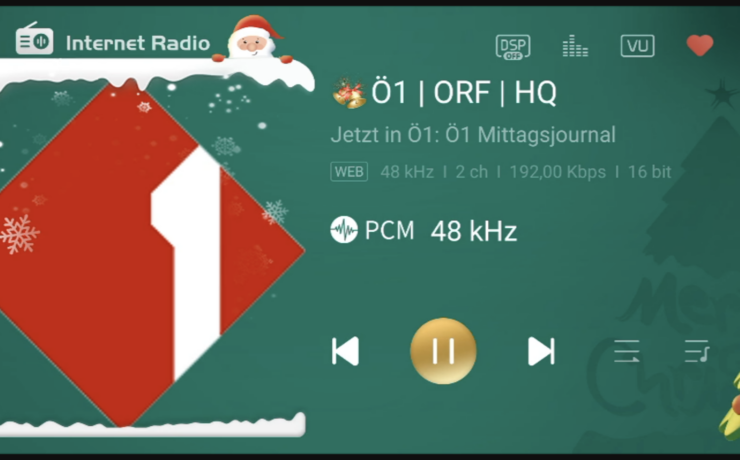Open the equalizer
740x460 pixels.
[575, 46]
